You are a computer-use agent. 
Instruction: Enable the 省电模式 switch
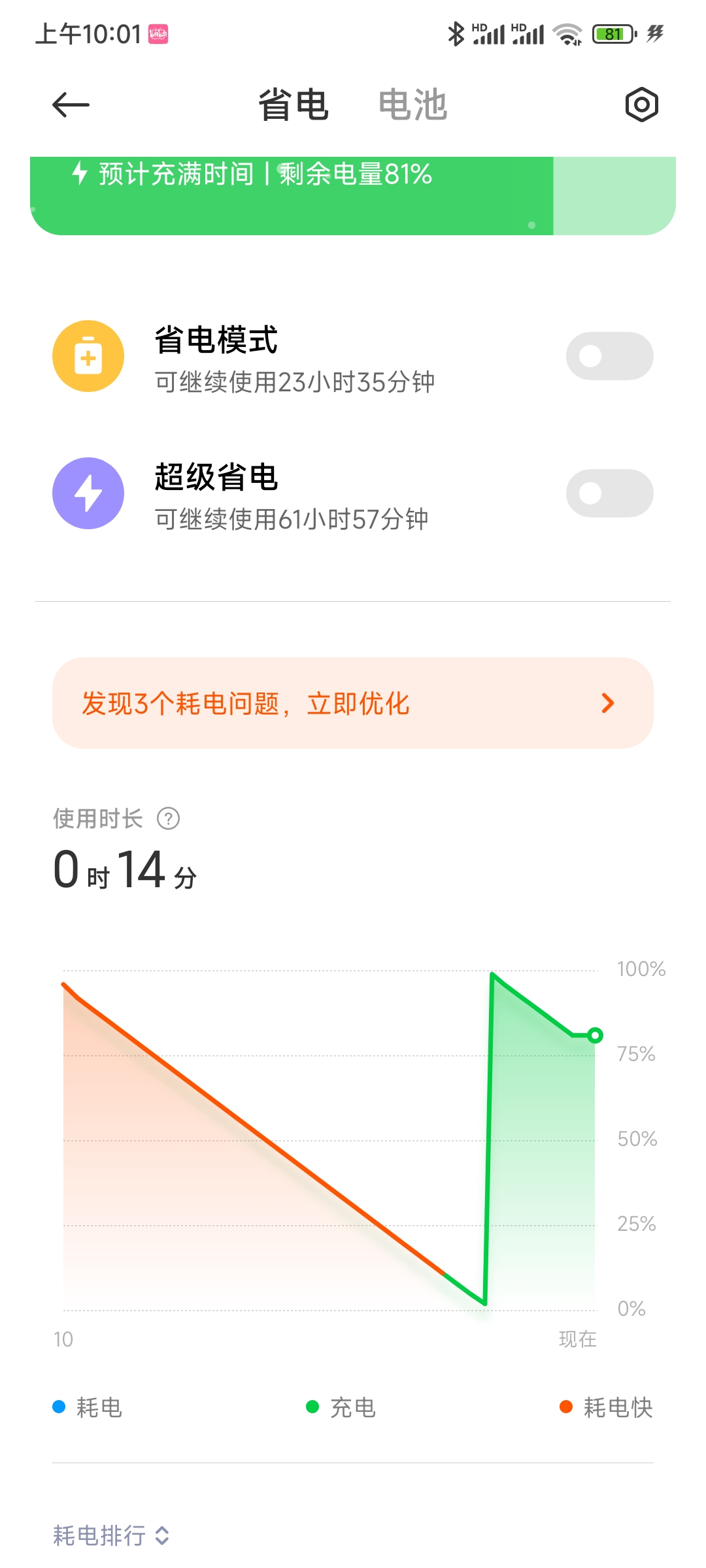pos(609,356)
